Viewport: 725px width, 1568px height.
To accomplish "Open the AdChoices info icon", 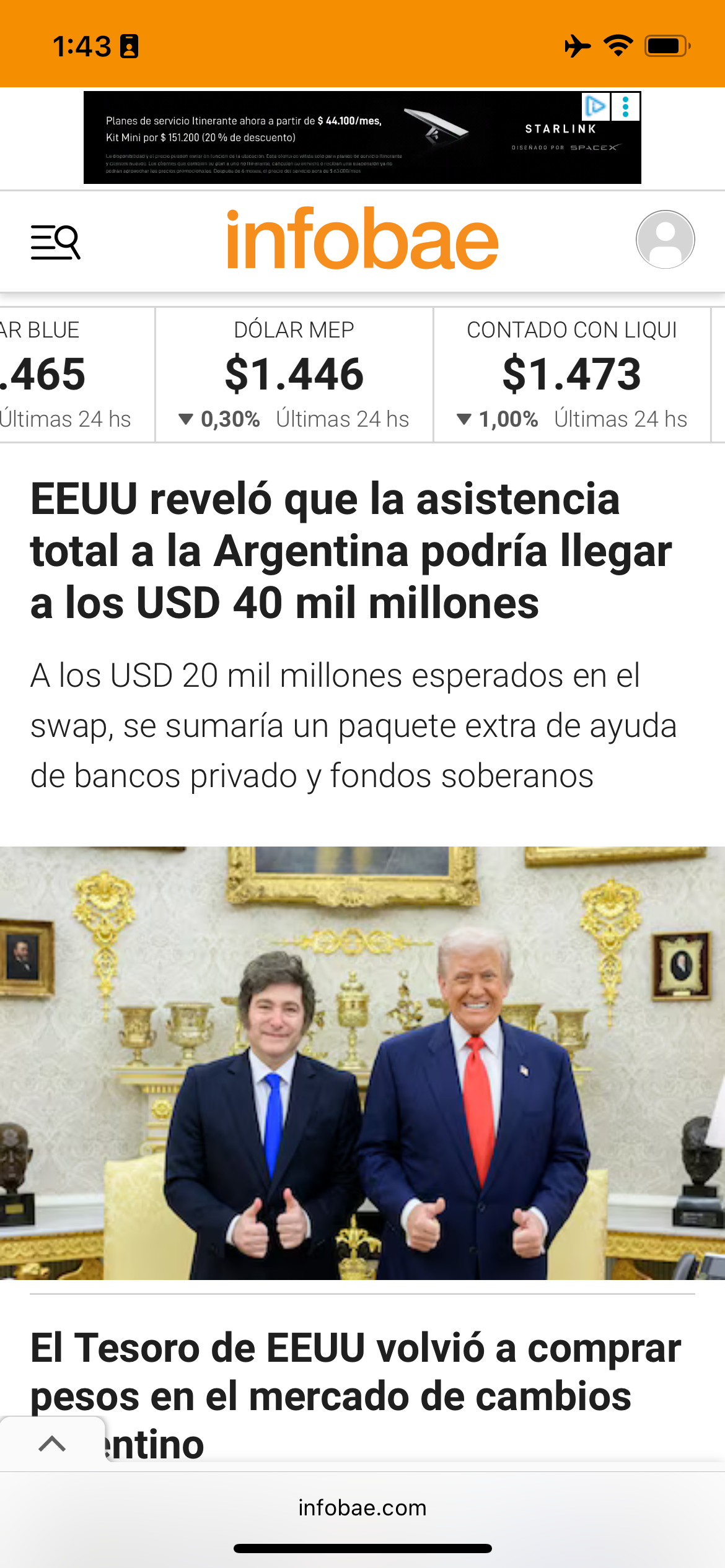I will coord(595,107).
